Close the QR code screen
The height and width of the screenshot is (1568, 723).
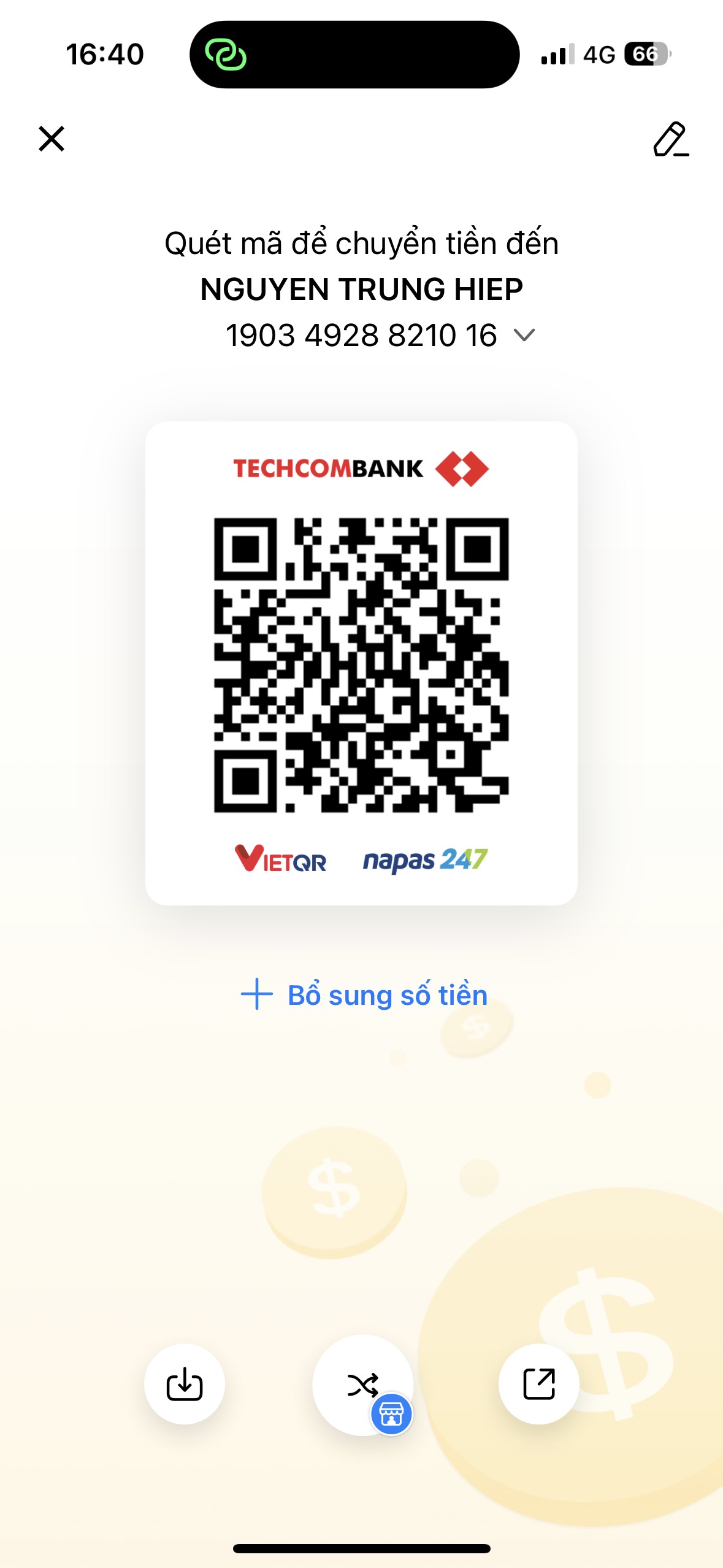(52, 139)
